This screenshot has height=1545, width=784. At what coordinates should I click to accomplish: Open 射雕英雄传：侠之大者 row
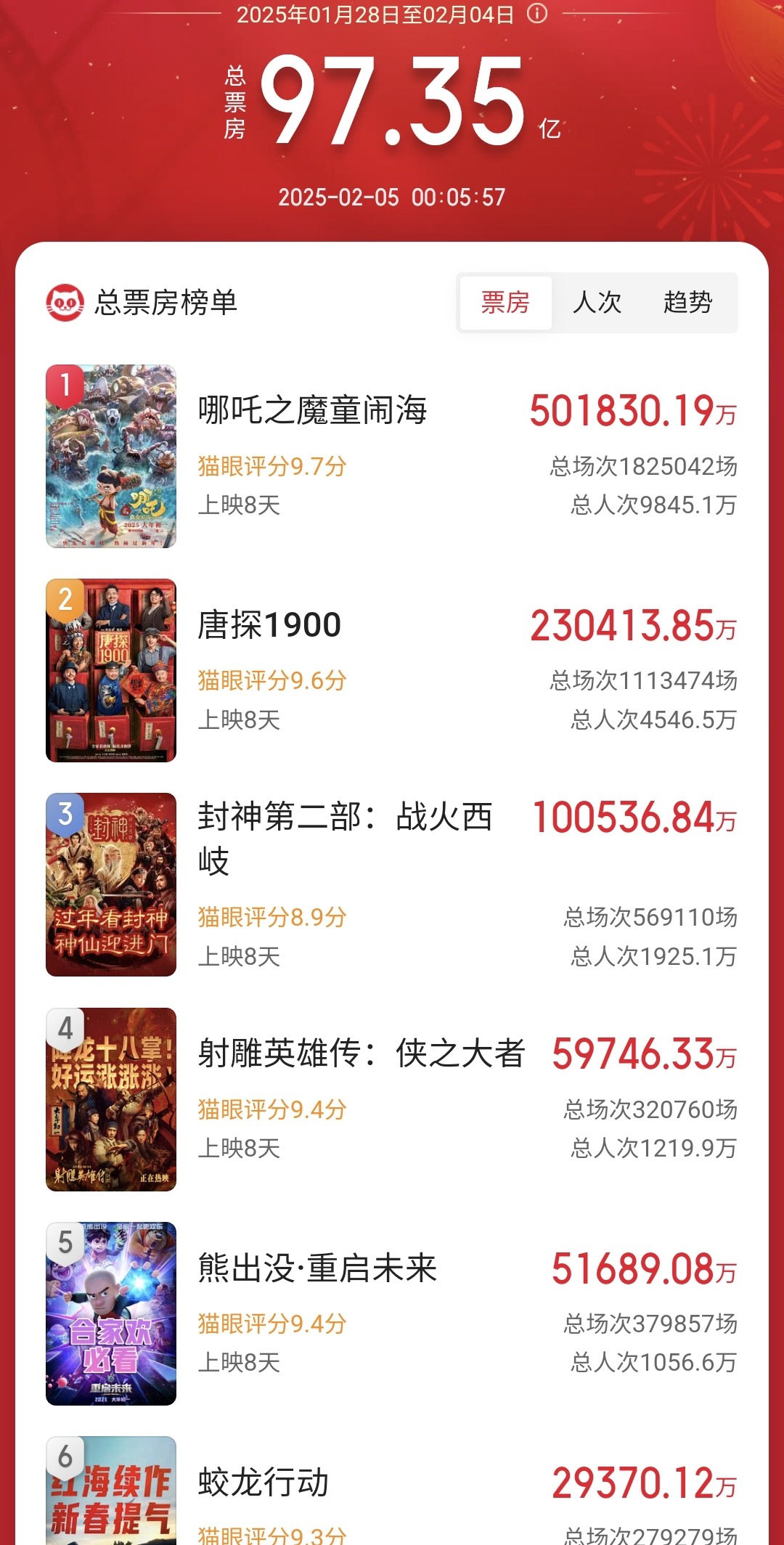(x=392, y=1099)
